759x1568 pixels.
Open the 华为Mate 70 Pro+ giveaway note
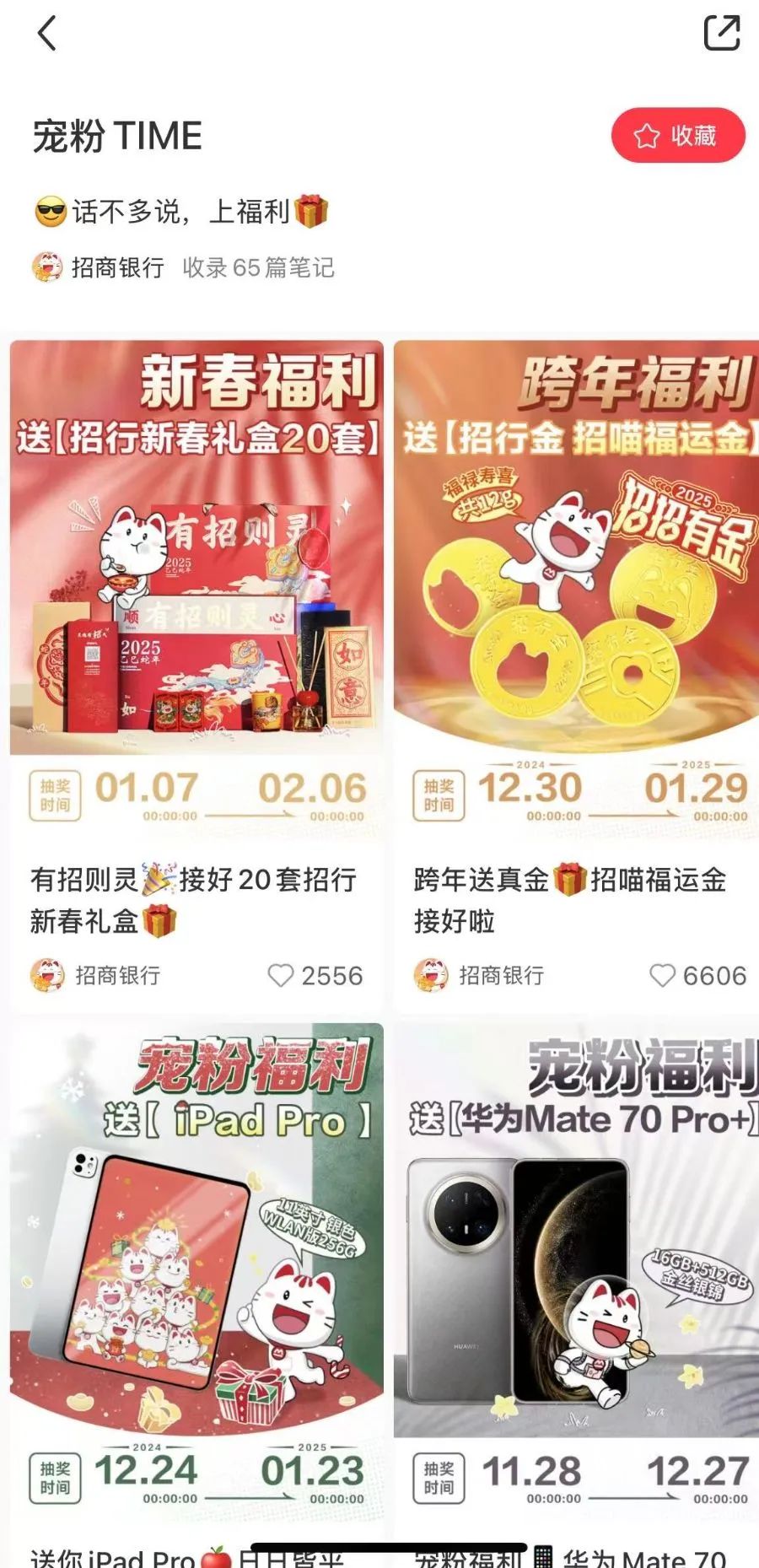click(576, 1231)
